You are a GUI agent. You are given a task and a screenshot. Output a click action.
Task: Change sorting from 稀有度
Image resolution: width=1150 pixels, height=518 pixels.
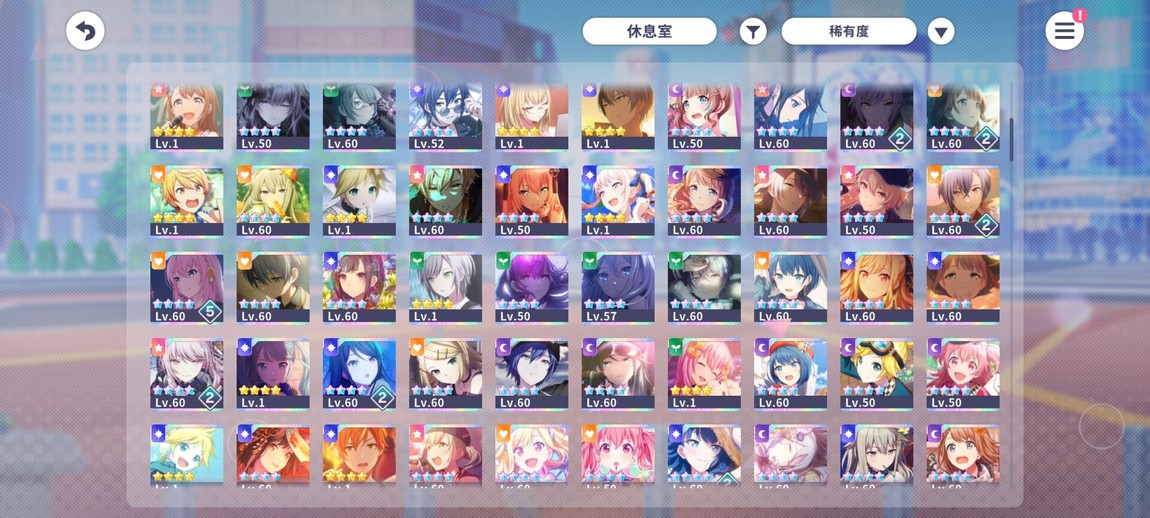click(x=848, y=31)
